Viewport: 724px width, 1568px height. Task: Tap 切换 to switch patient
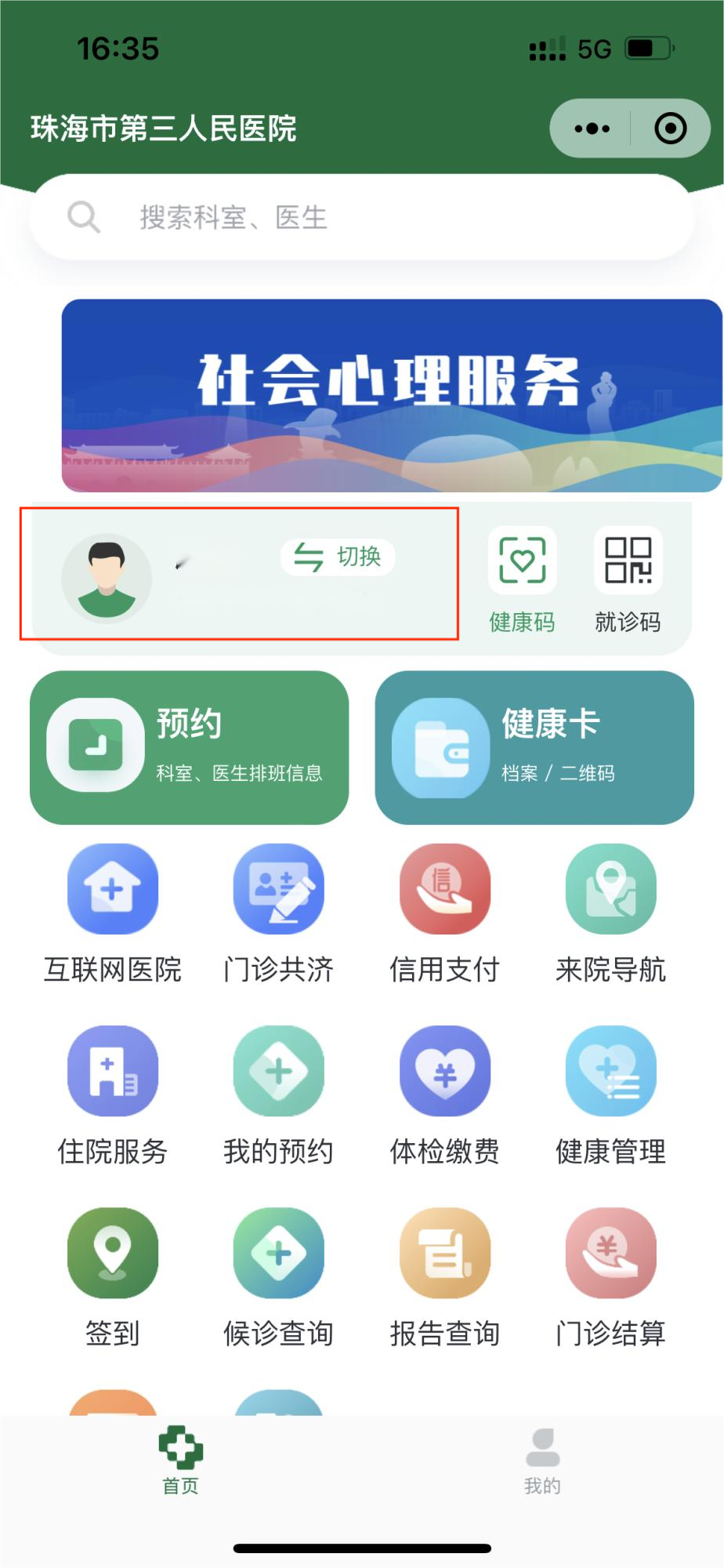pos(338,557)
